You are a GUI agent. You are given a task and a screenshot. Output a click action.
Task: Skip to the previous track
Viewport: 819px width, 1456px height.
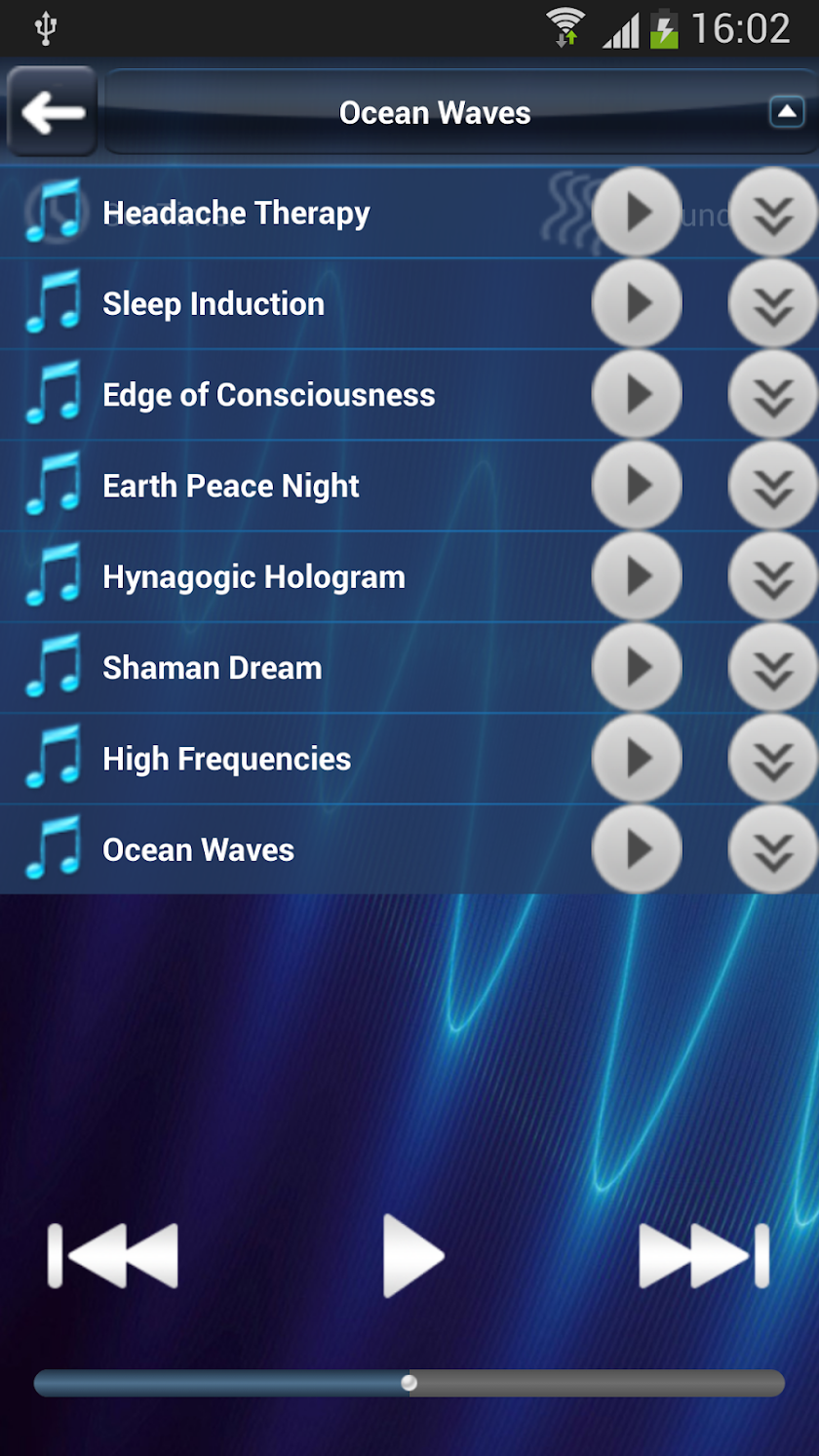113,1255
